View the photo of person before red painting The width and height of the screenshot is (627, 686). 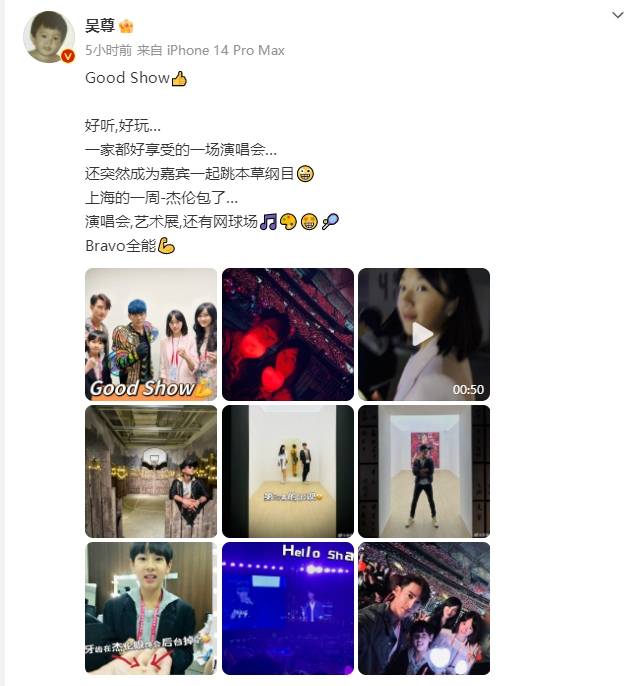pyautogui.click(x=424, y=471)
